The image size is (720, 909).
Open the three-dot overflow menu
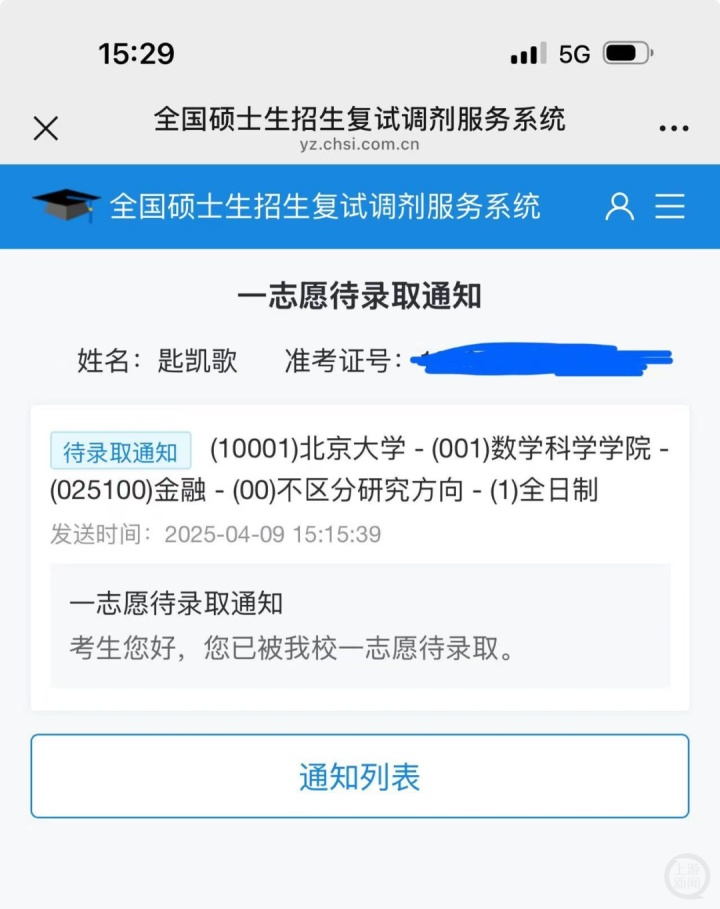(x=674, y=129)
